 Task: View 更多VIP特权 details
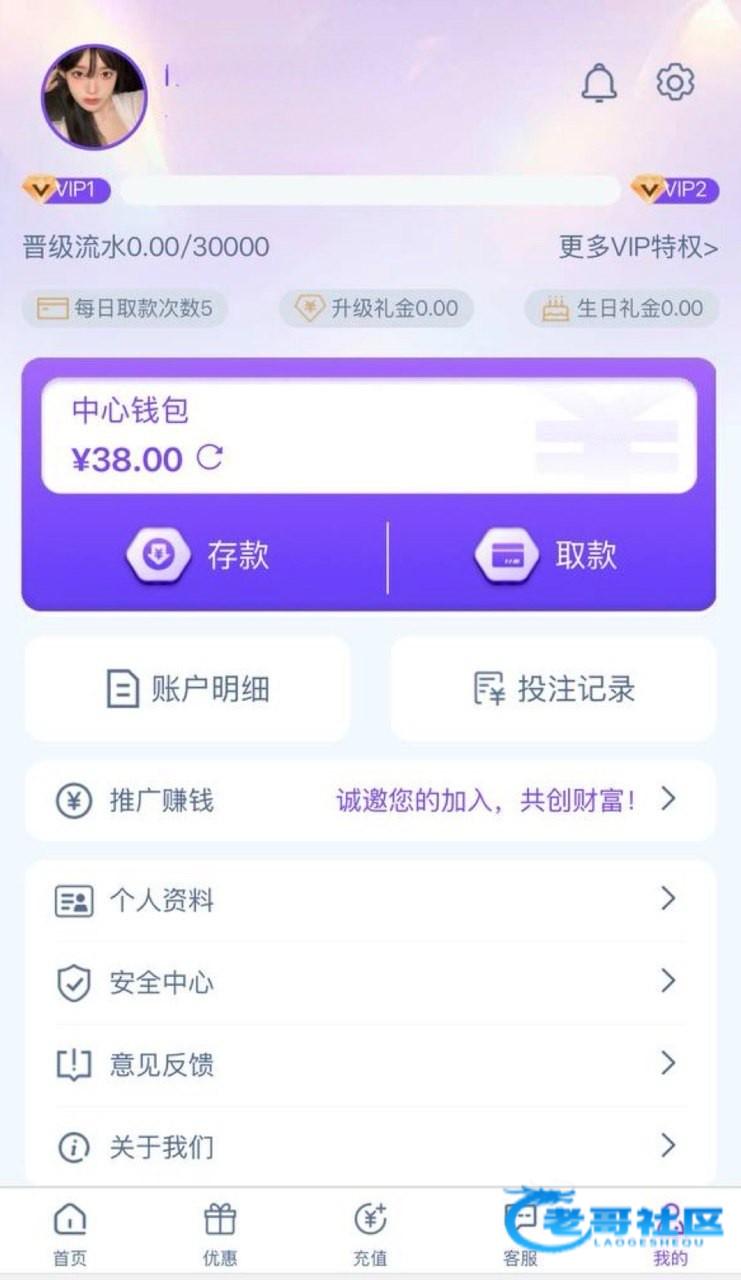click(x=637, y=247)
